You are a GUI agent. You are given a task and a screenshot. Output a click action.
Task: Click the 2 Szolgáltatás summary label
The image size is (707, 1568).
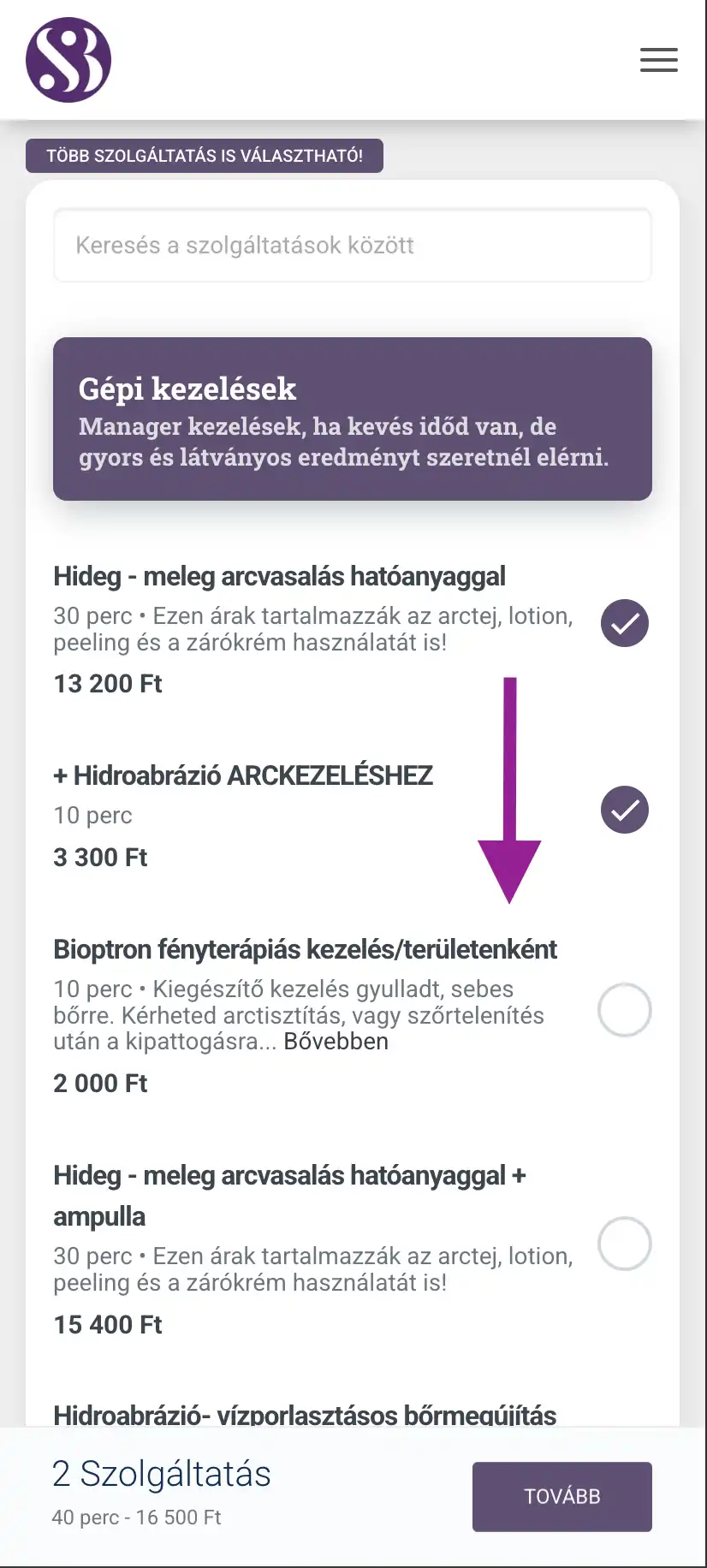pyautogui.click(x=162, y=1474)
